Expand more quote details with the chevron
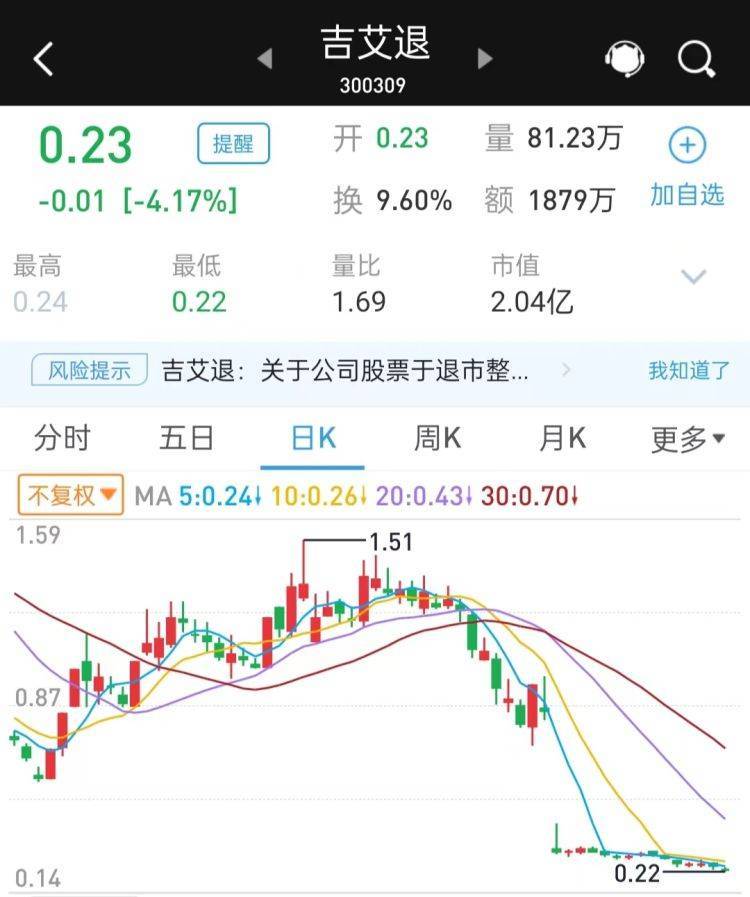This screenshot has height=897, width=750. [x=694, y=277]
